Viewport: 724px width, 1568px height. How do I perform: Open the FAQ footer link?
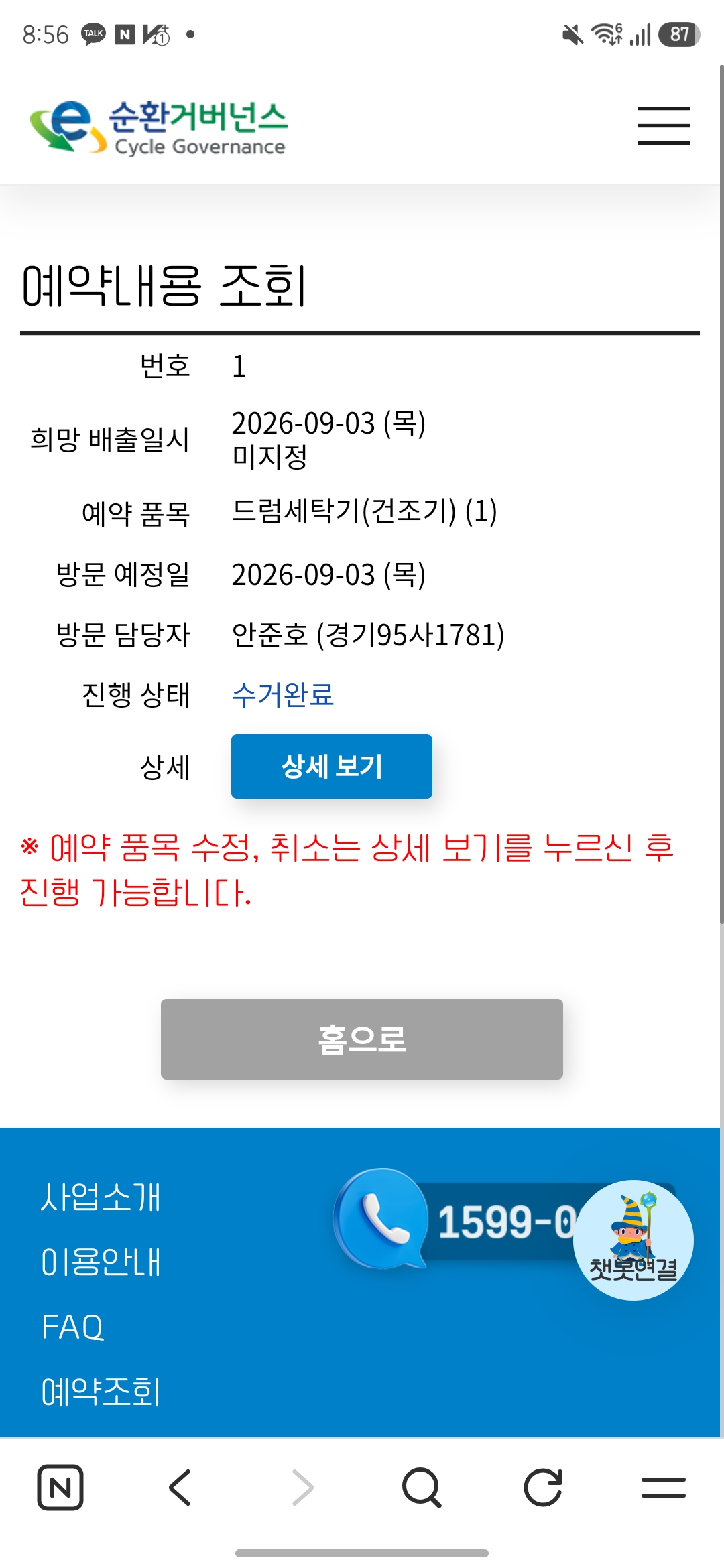point(72,1327)
